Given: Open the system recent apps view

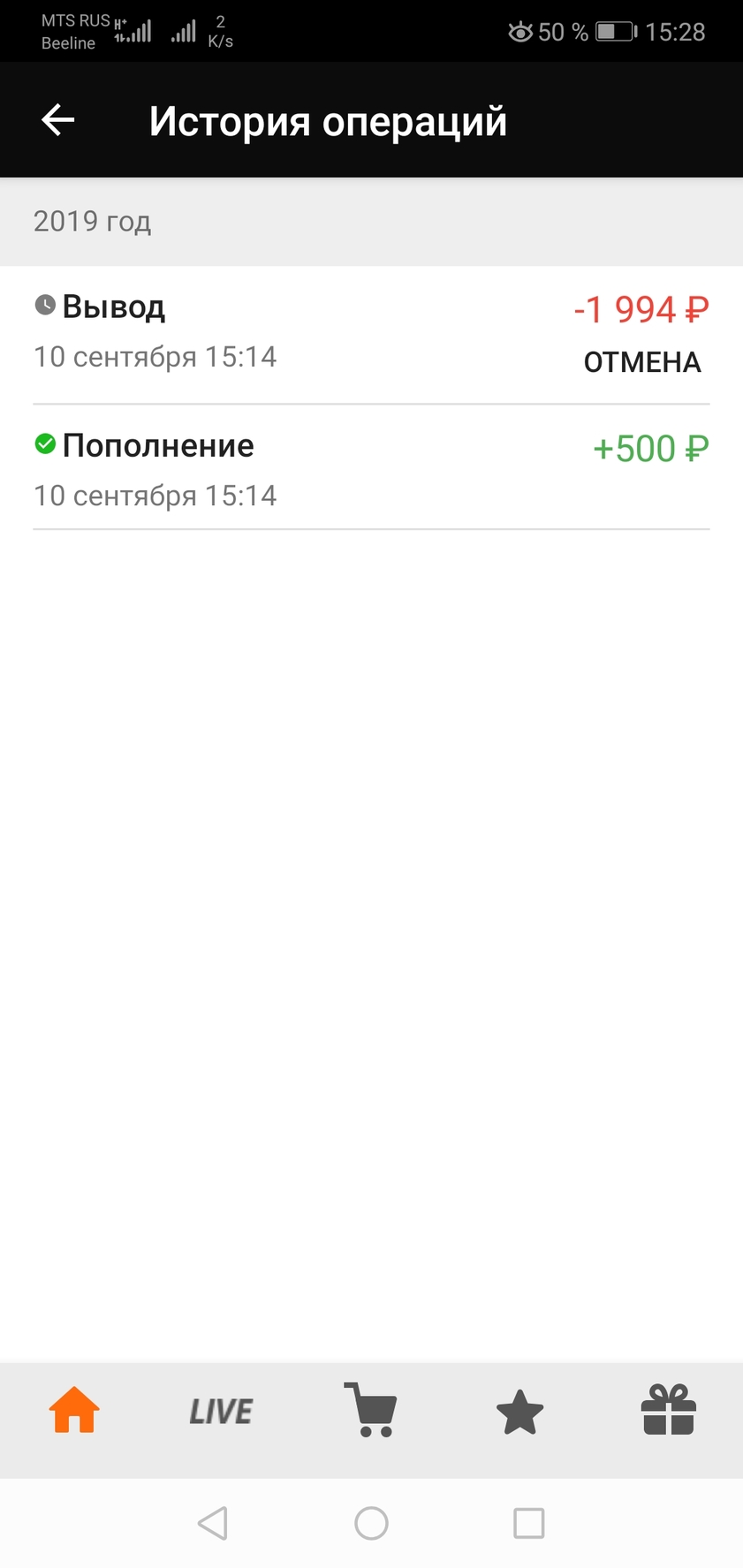Looking at the screenshot, I should [528, 1523].
